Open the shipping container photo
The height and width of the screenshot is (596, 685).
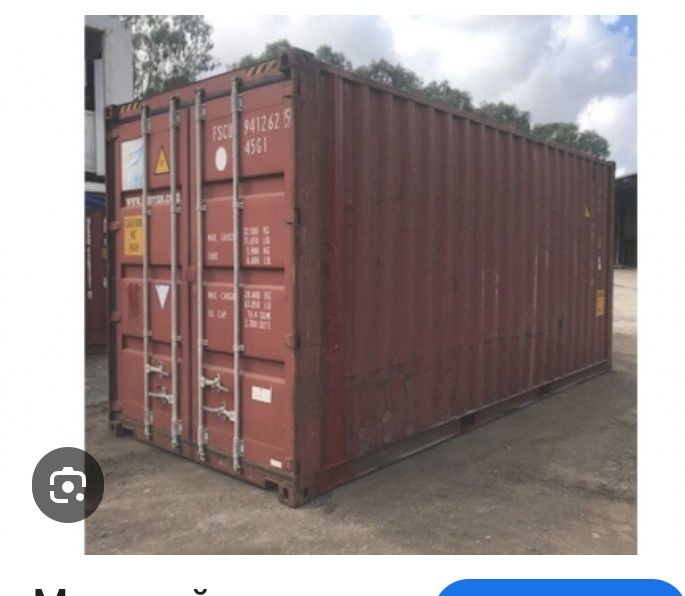(360, 285)
